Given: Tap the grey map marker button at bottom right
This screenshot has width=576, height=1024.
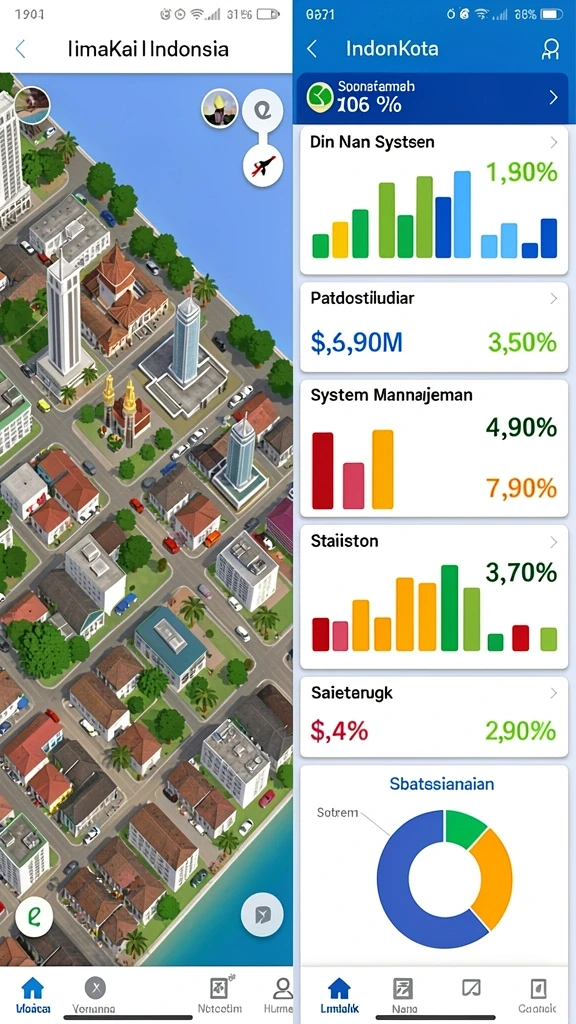Looking at the screenshot, I should pos(262,915).
